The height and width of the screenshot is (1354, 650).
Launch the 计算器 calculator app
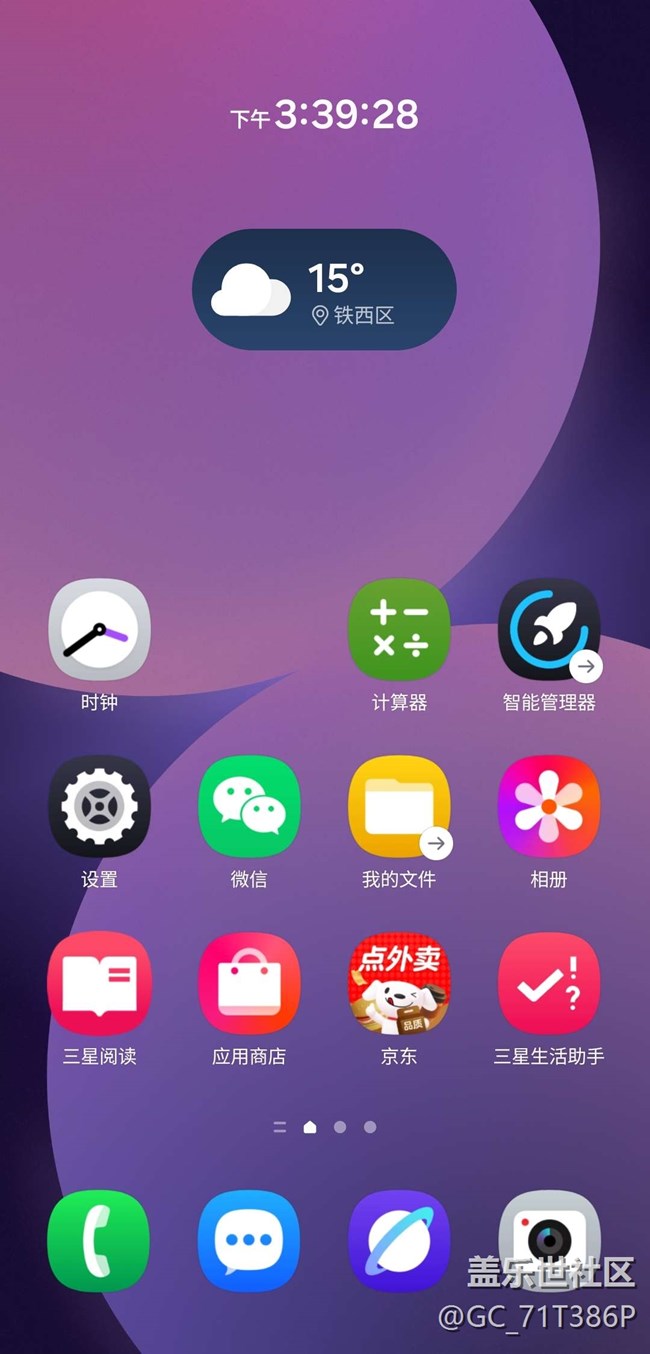click(x=399, y=630)
